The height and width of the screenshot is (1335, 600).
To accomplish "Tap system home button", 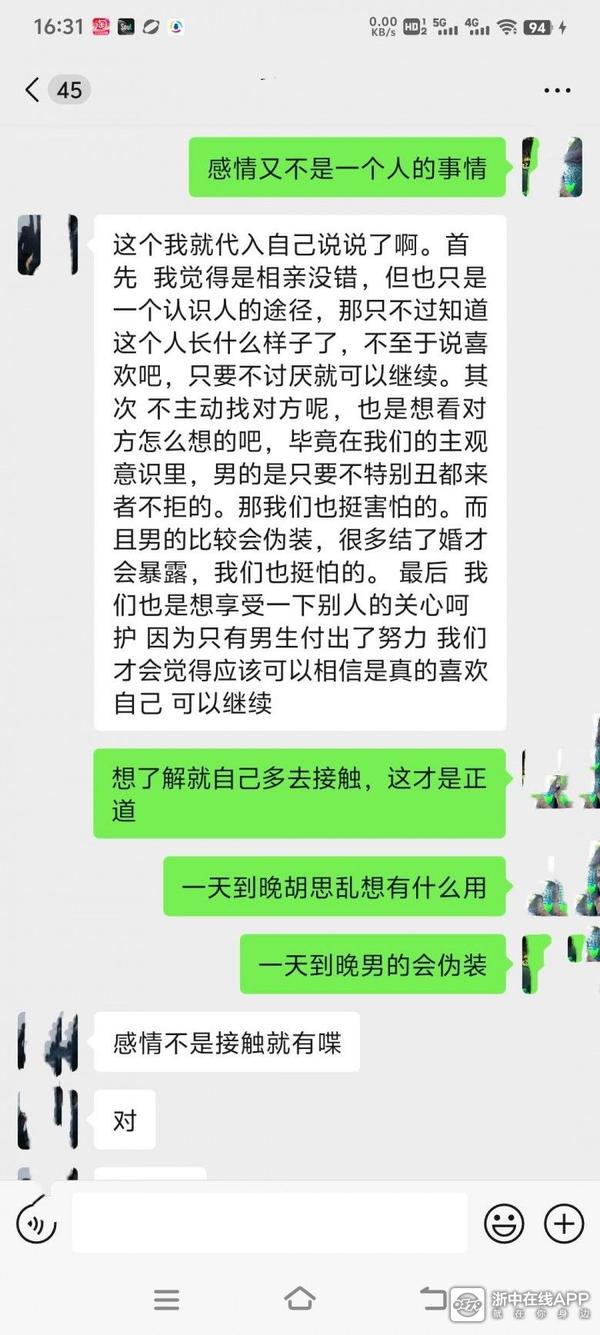I will [x=299, y=1299].
